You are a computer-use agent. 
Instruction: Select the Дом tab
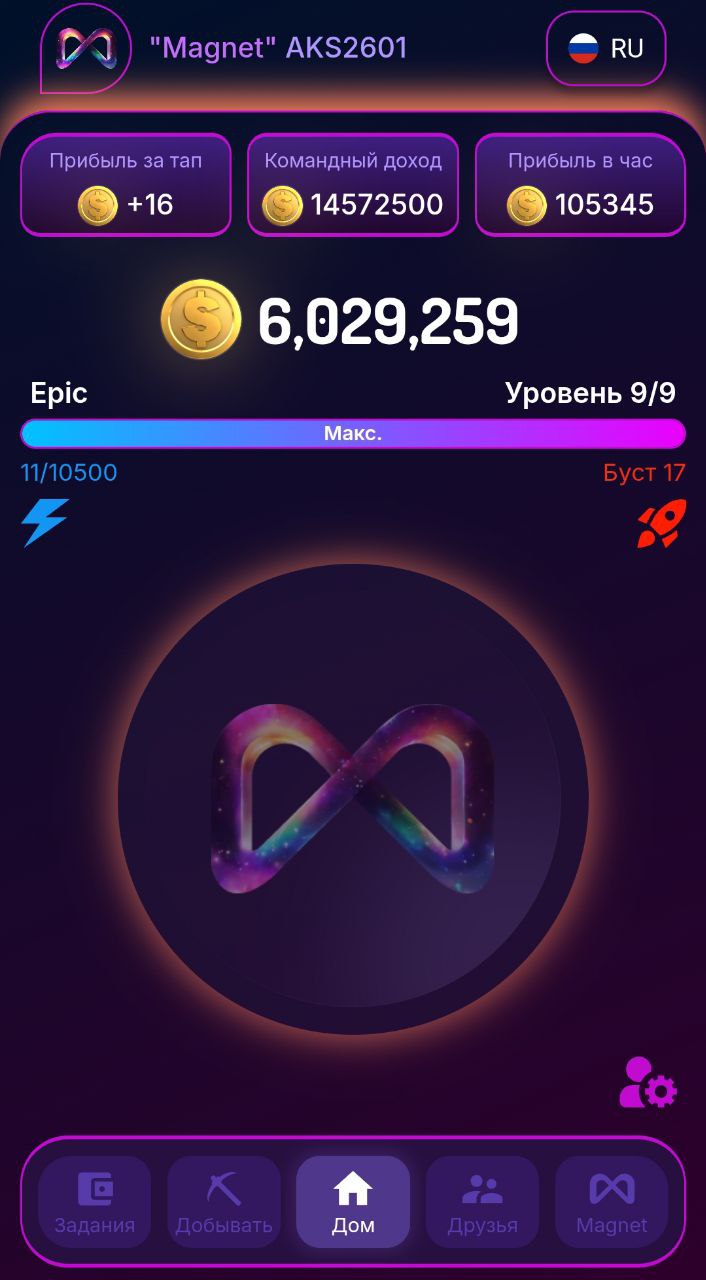[x=353, y=1202]
